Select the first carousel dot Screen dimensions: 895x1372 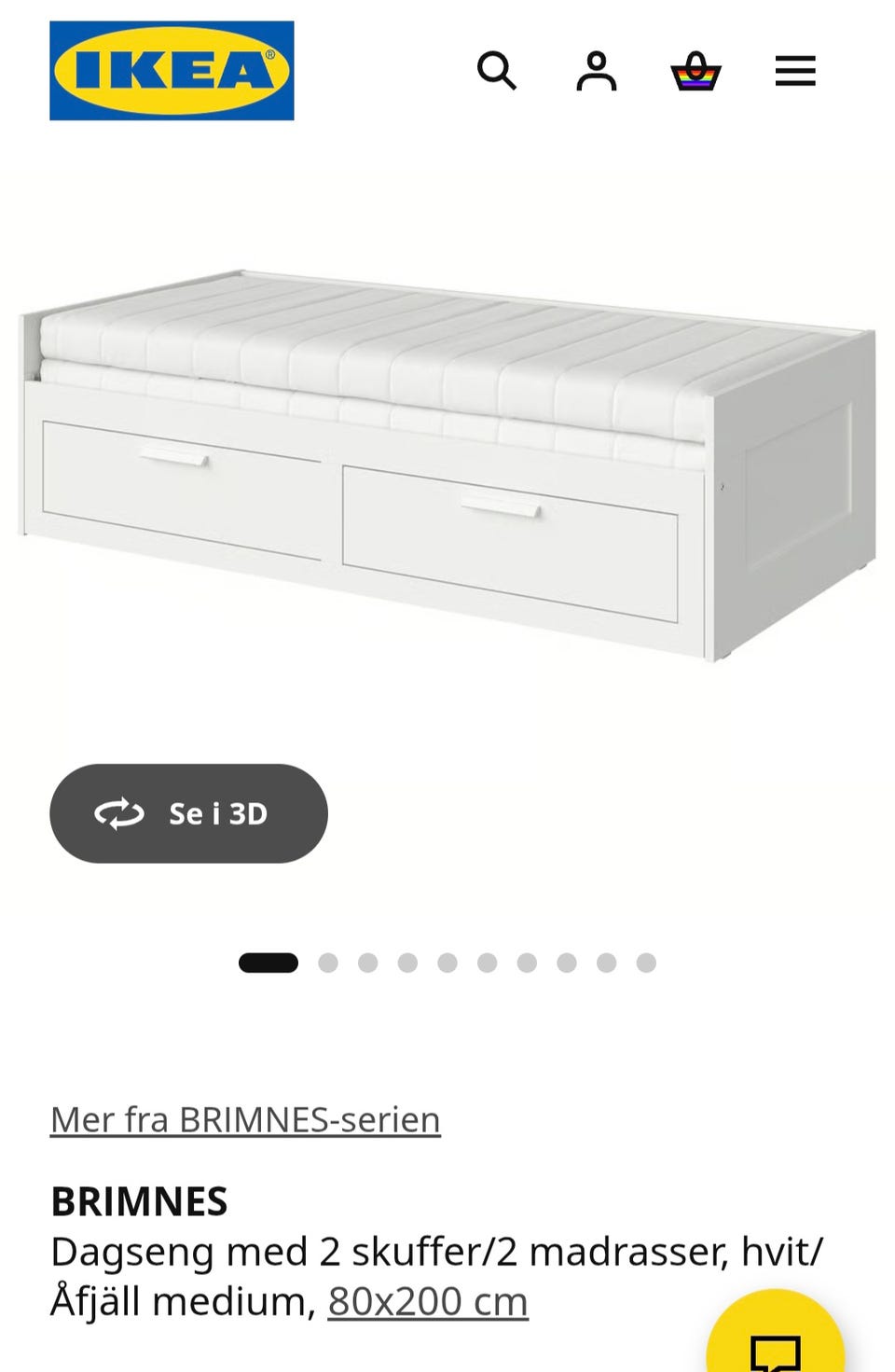268,963
